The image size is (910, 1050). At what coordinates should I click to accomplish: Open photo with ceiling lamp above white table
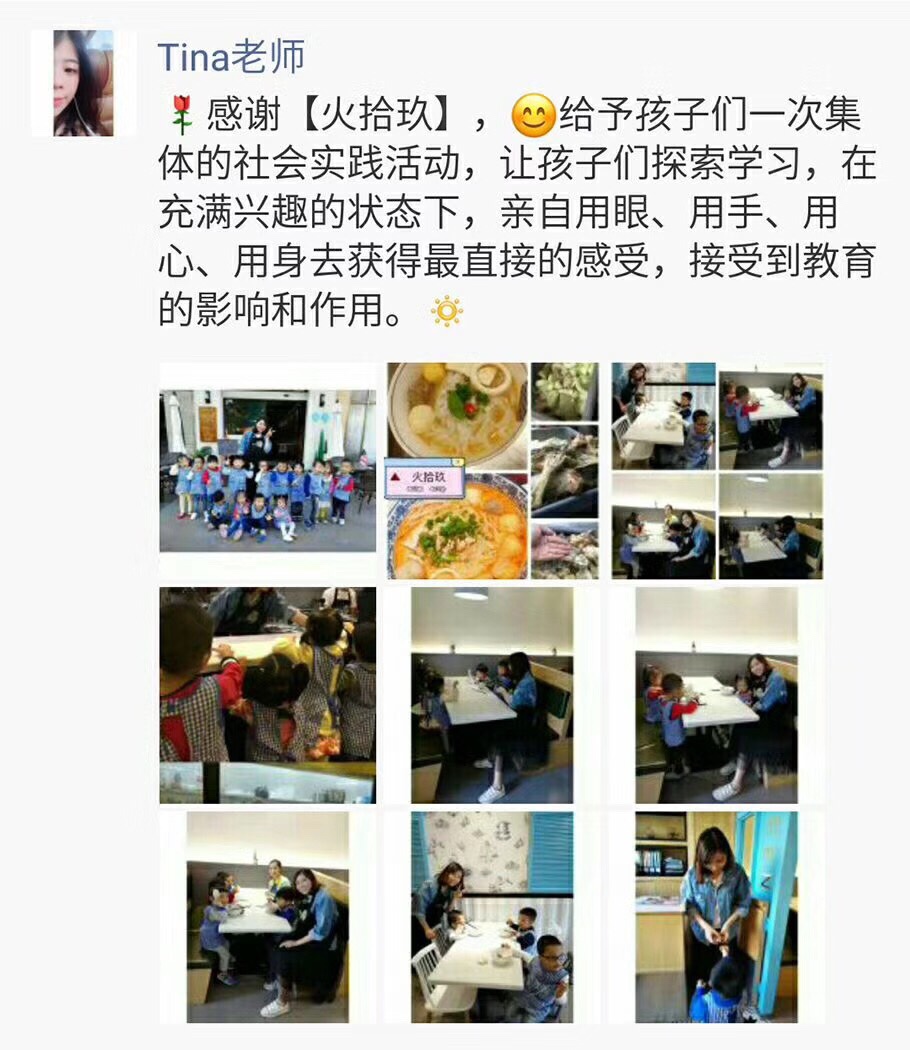[x=493, y=695]
